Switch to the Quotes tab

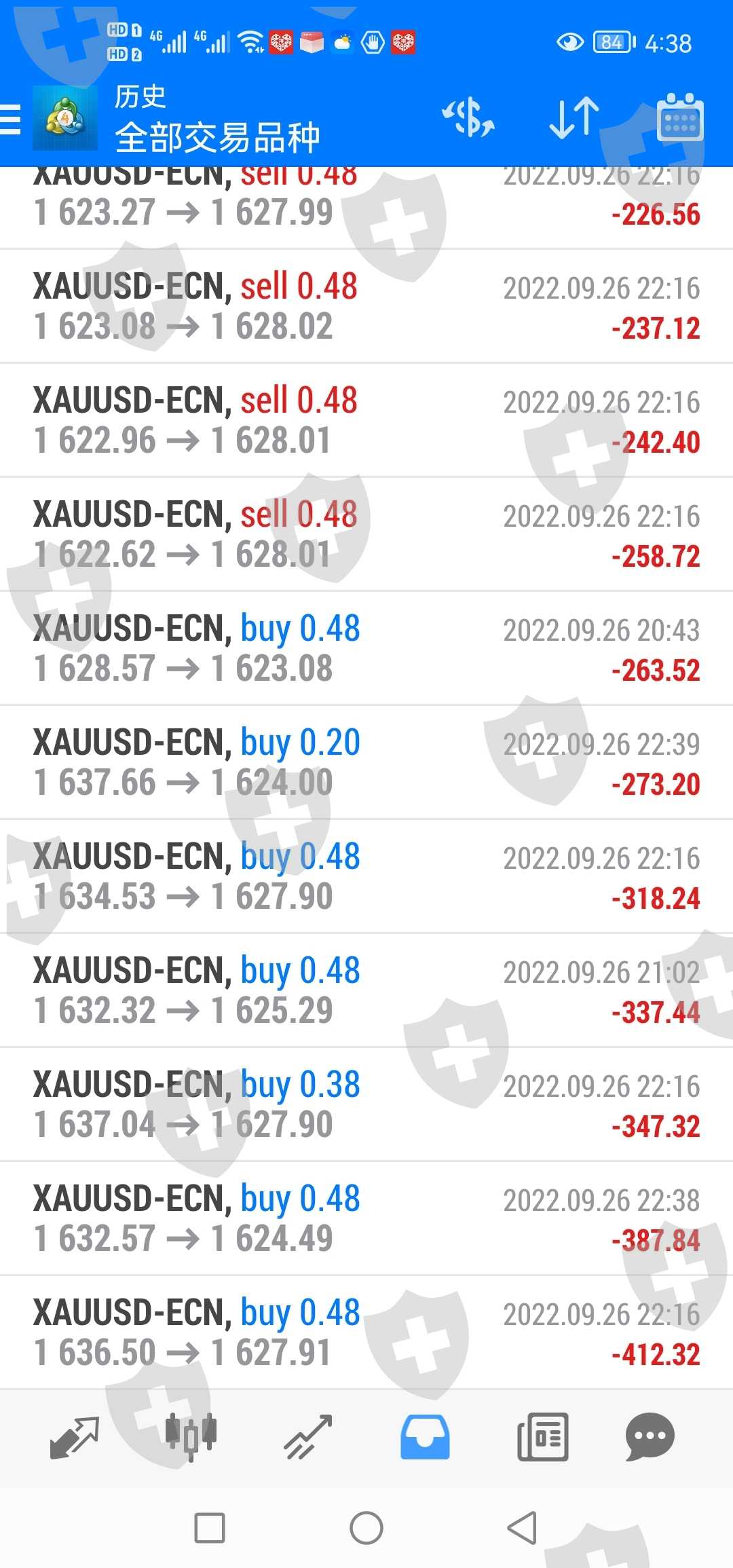tap(75, 1436)
